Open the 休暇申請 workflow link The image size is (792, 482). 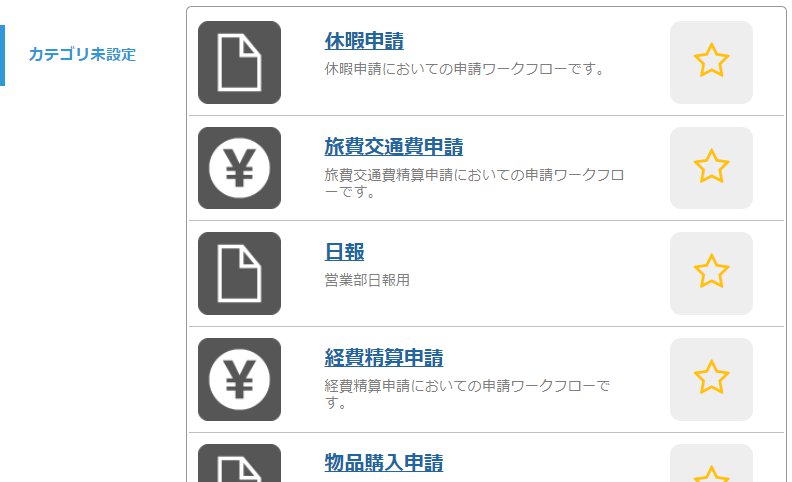pyautogui.click(x=364, y=42)
